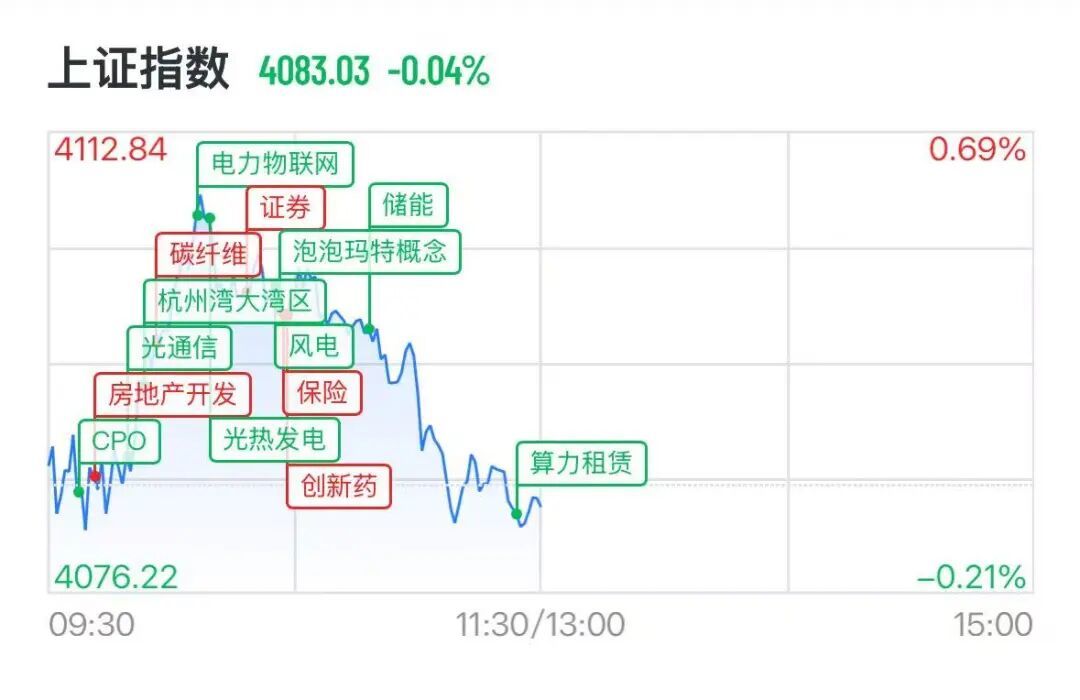Open the 光热发电 sector label
The image size is (1080, 700).
click(274, 439)
